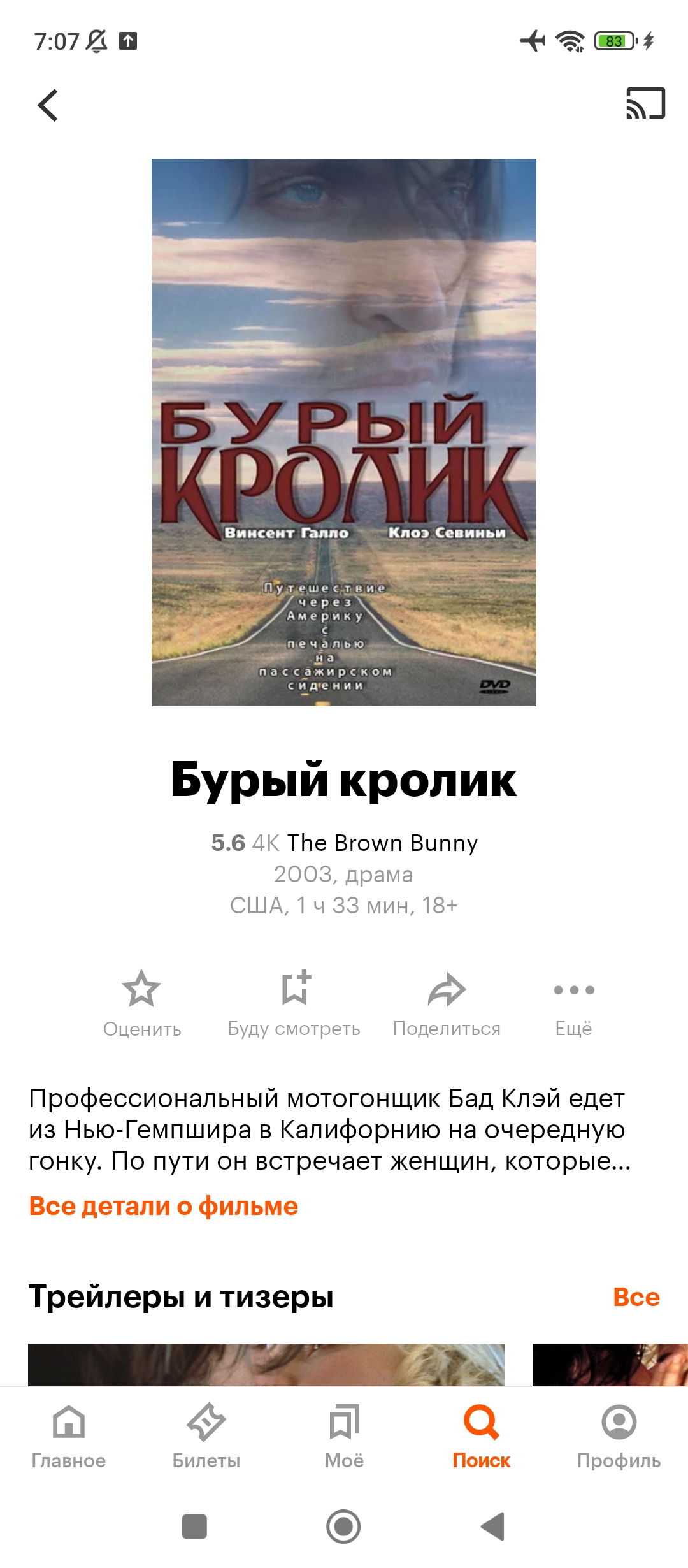Viewport: 688px width, 1568px height.
Task: Tap the system back triangle button
Action: pos(492,1527)
